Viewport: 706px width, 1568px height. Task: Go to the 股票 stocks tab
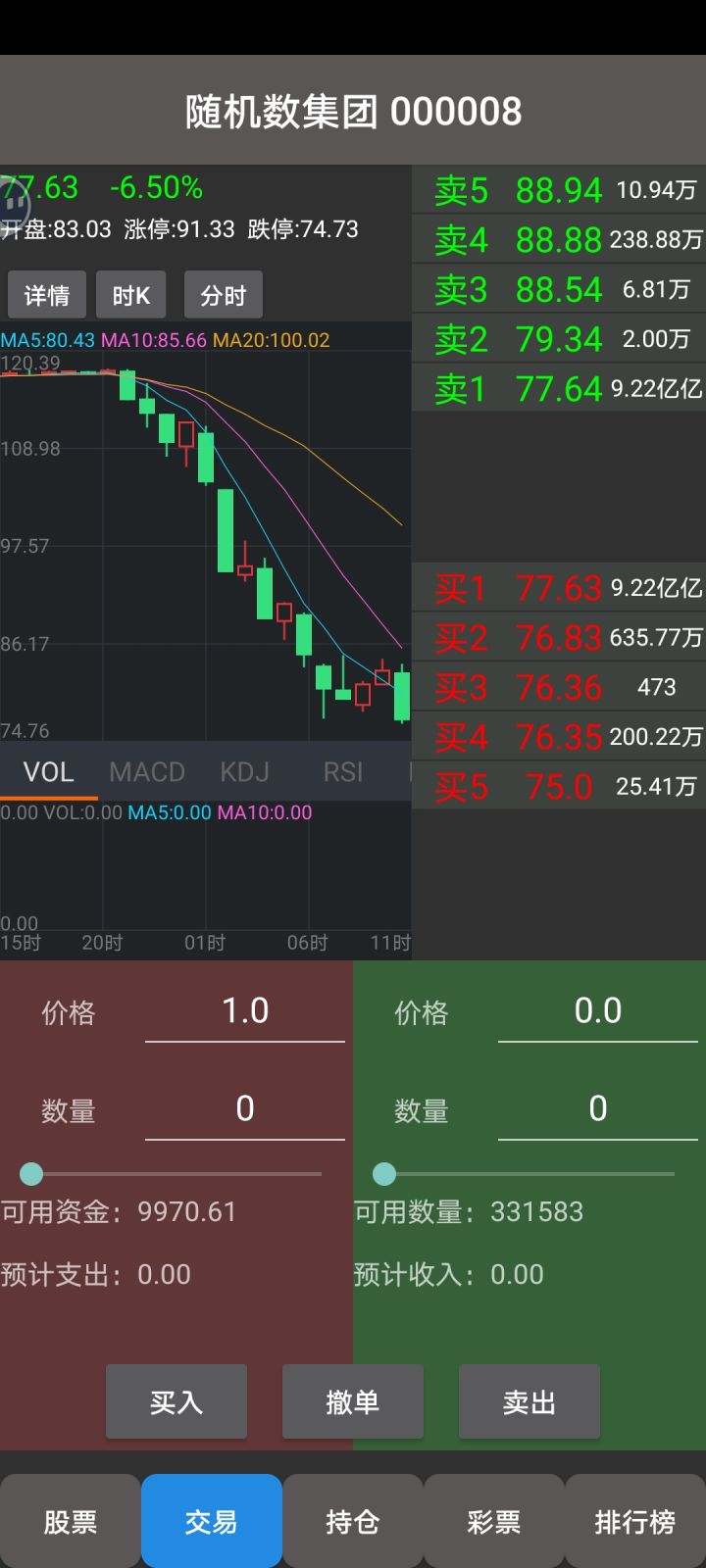[71, 1521]
